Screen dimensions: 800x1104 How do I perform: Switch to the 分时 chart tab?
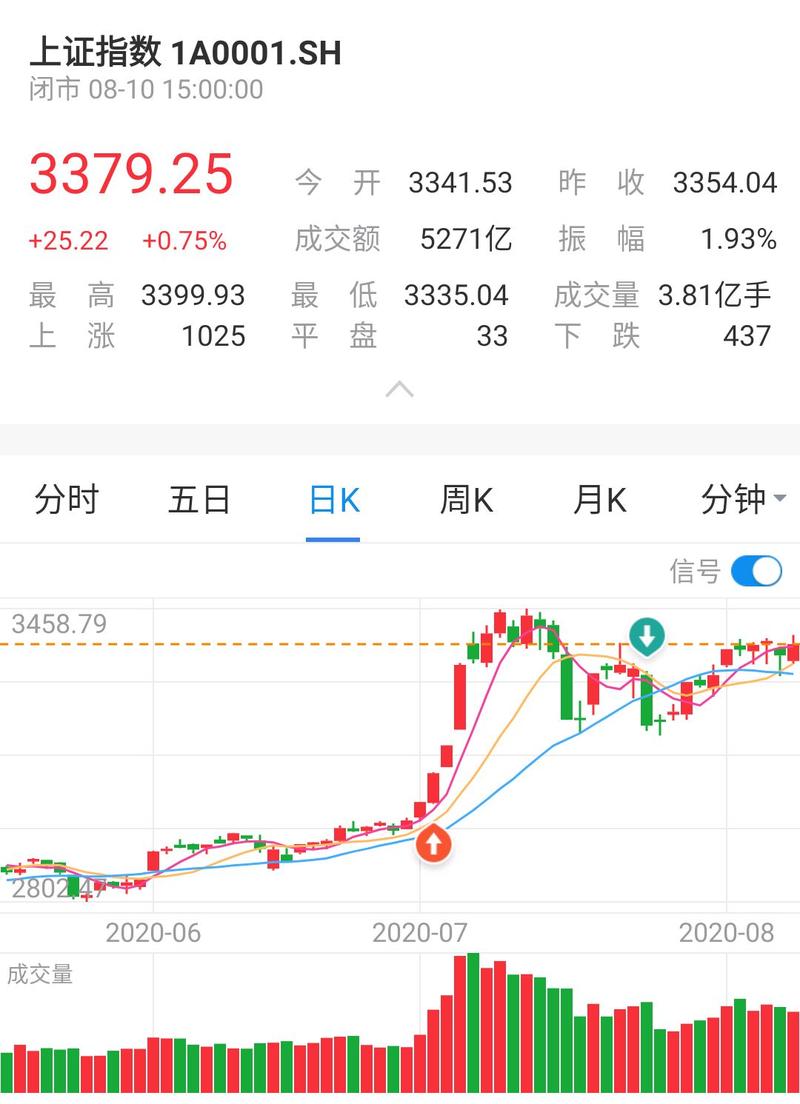pos(67,499)
